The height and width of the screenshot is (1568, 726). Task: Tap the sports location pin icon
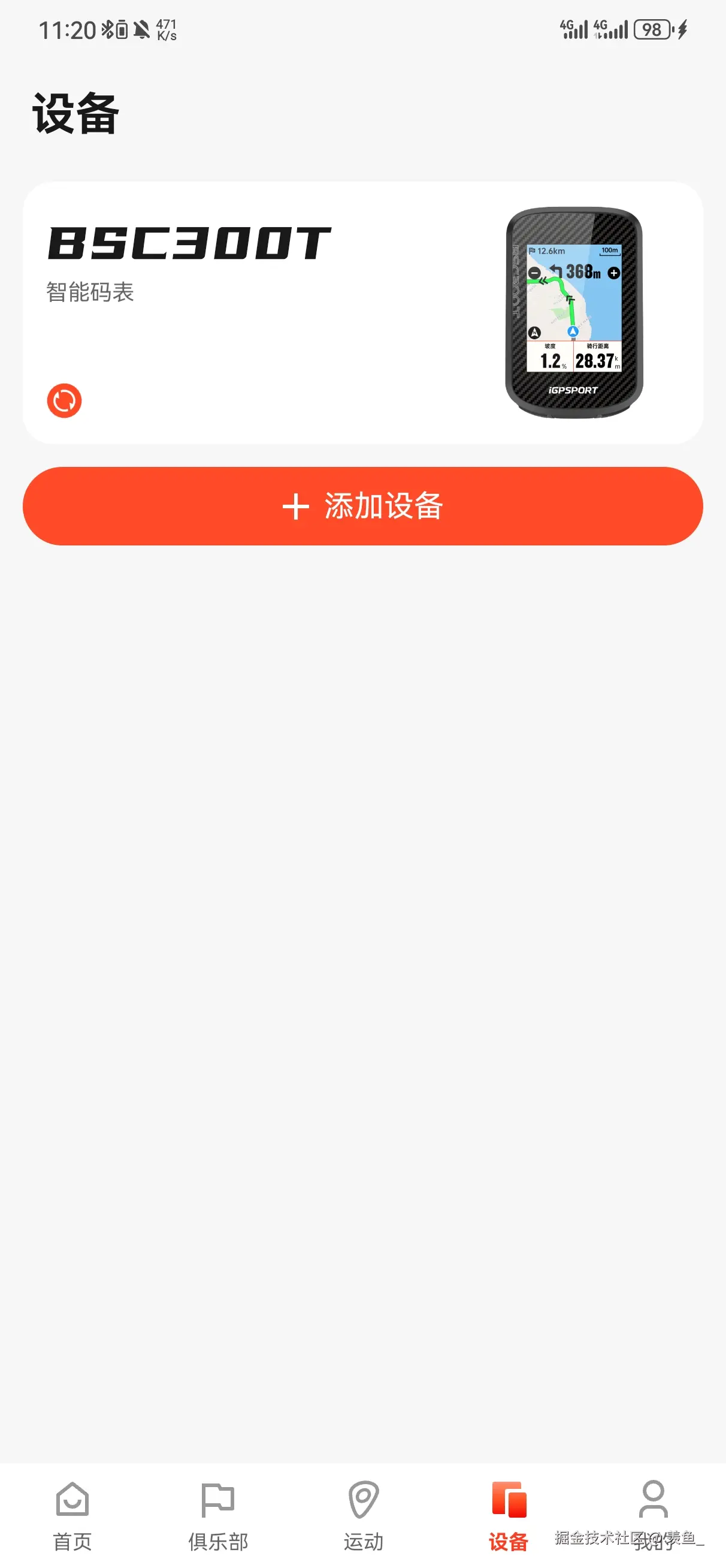[x=362, y=1497]
